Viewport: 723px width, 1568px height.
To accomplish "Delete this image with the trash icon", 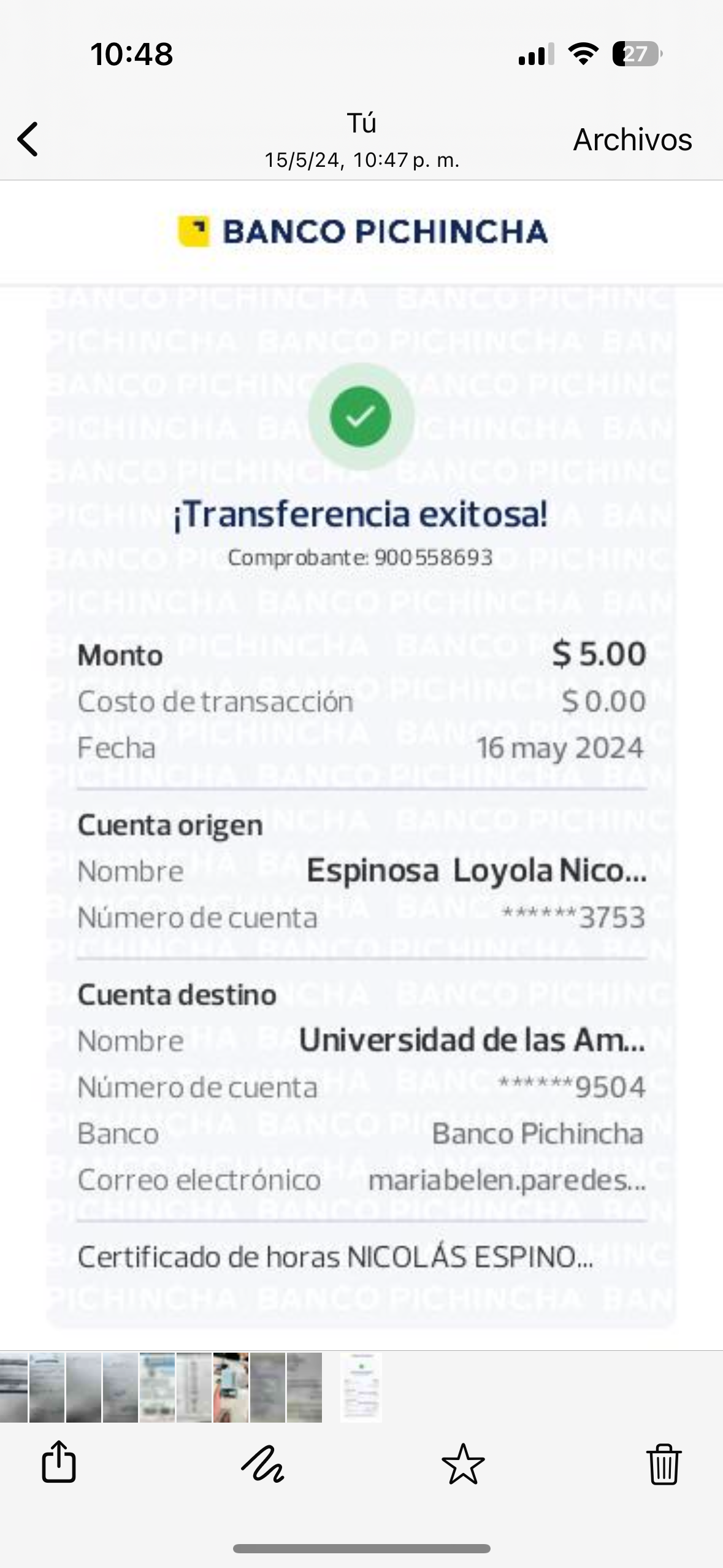I will [664, 1464].
